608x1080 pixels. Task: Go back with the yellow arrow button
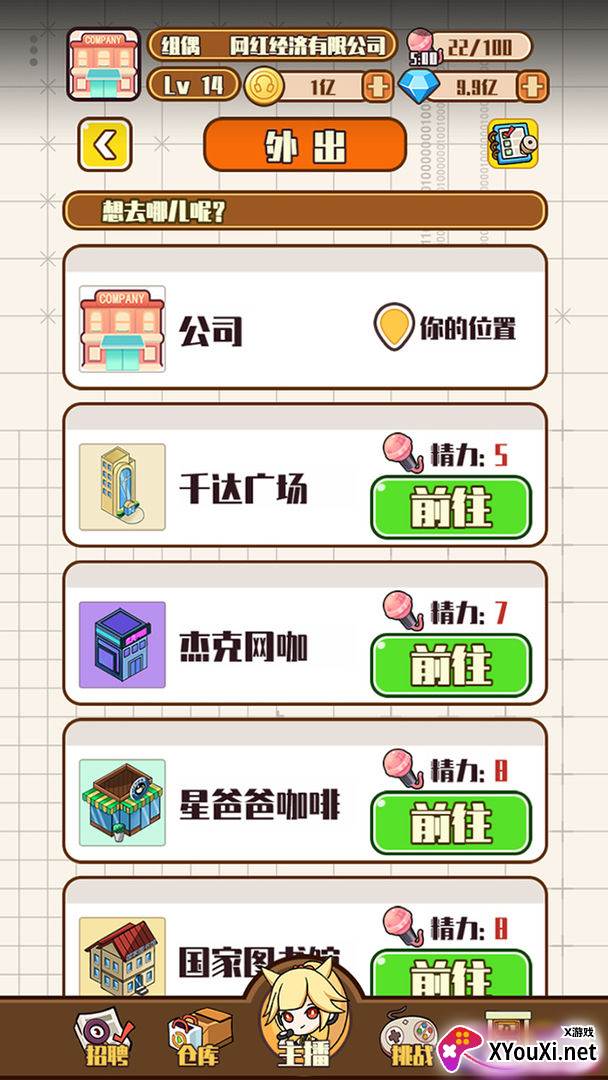point(105,145)
